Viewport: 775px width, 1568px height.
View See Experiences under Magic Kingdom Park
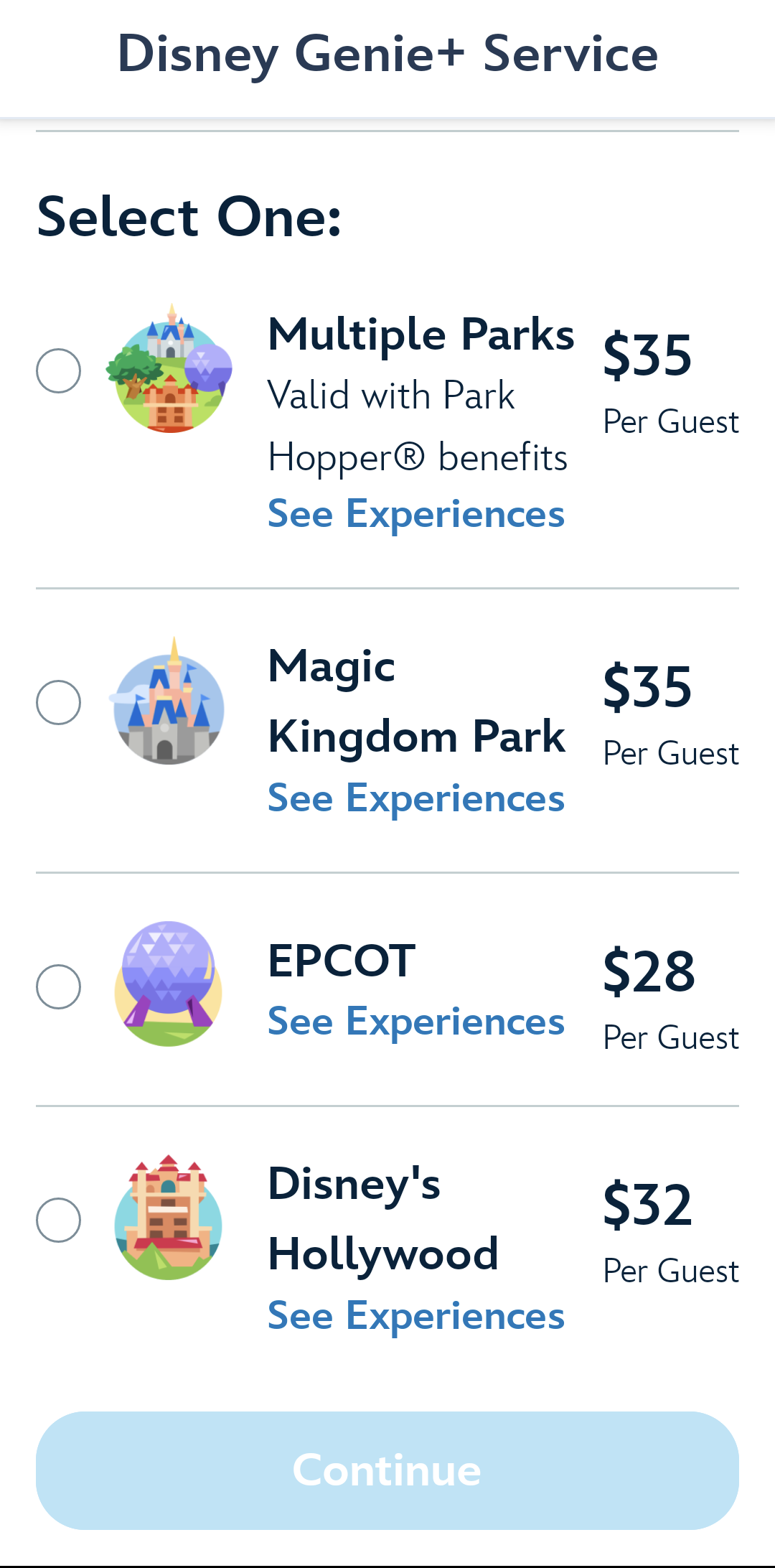415,798
